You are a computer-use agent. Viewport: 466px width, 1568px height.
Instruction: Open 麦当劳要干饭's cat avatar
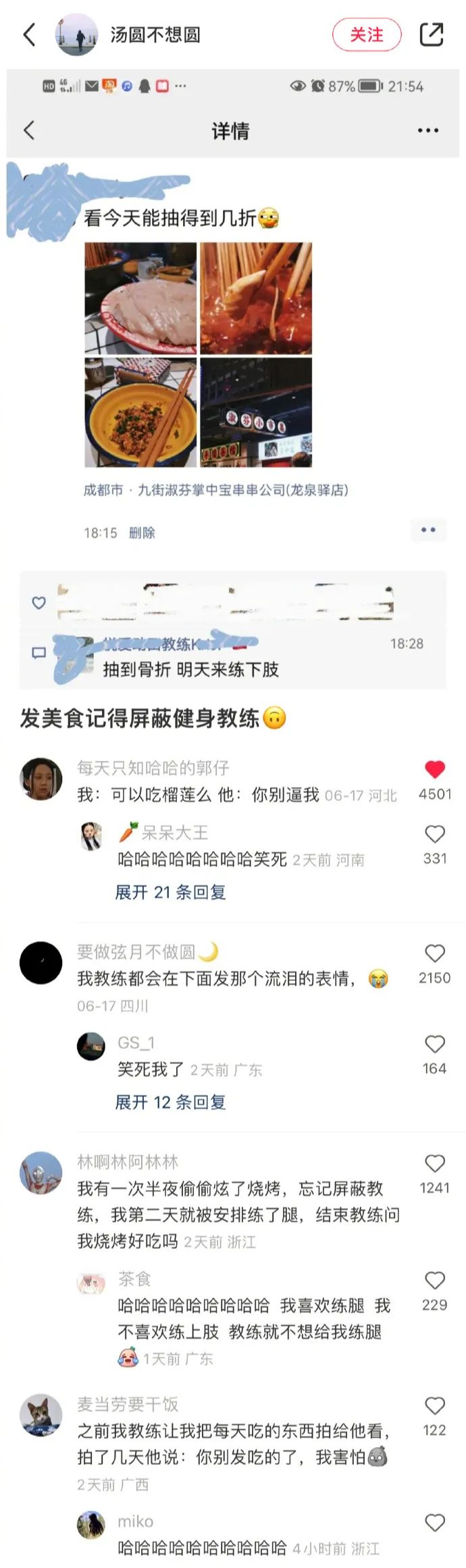point(41,1415)
